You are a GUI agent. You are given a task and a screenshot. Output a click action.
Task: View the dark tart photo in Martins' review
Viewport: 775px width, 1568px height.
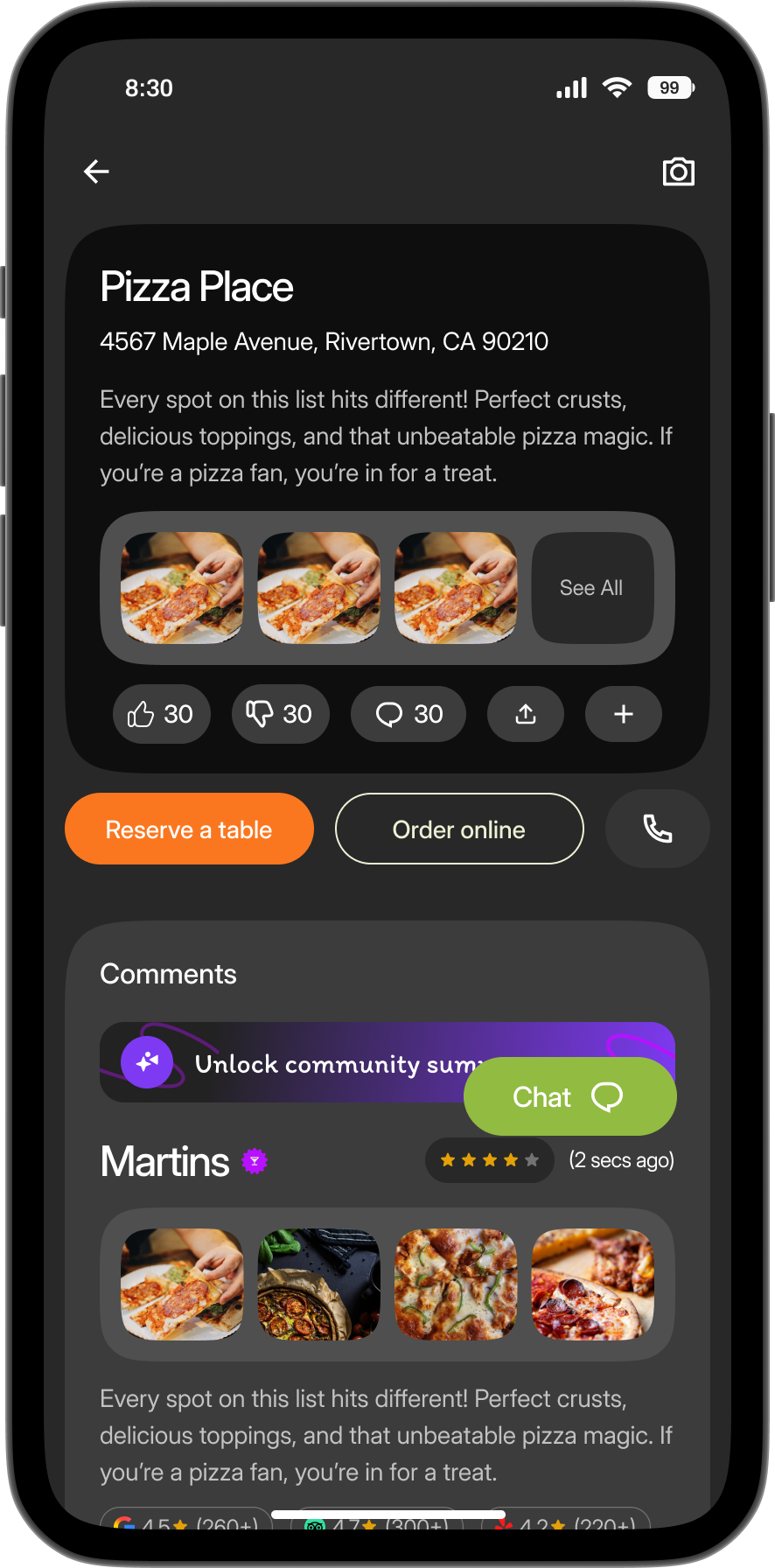click(318, 1284)
